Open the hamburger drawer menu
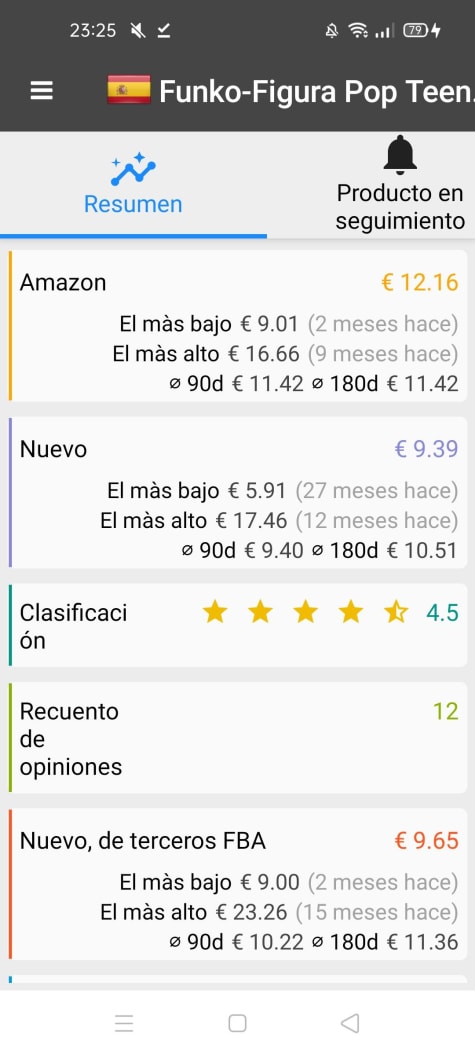Image resolution: width=475 pixels, height=1056 pixels. (42, 91)
